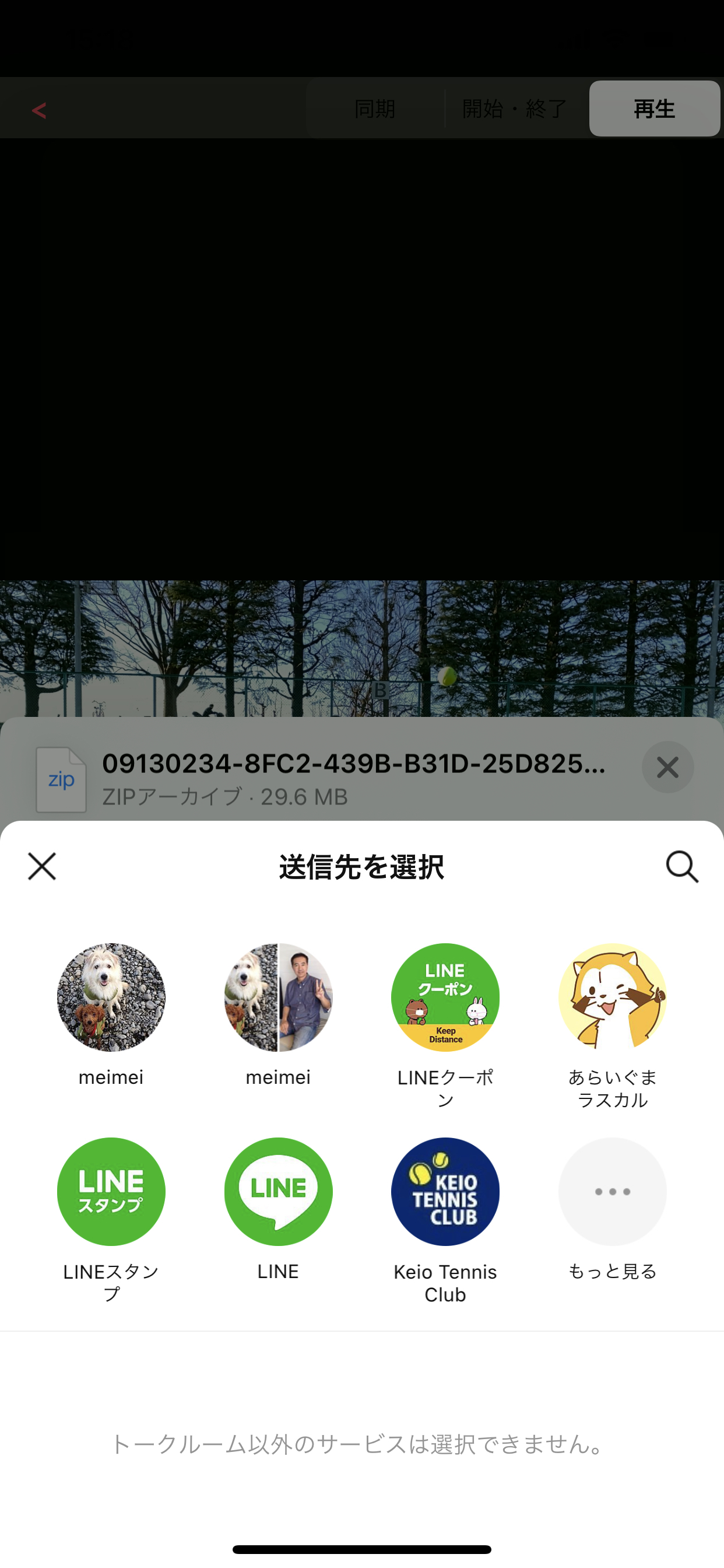Switch to the 再生 tab
The image size is (724, 1568).
coord(654,109)
